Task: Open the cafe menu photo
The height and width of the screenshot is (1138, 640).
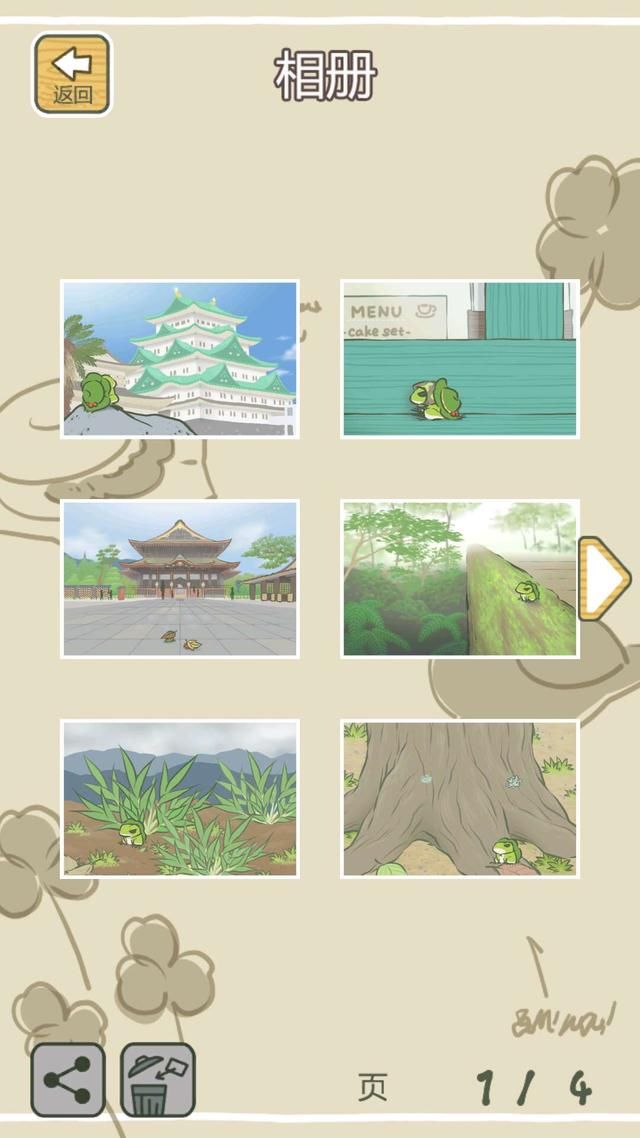Action: (x=460, y=359)
